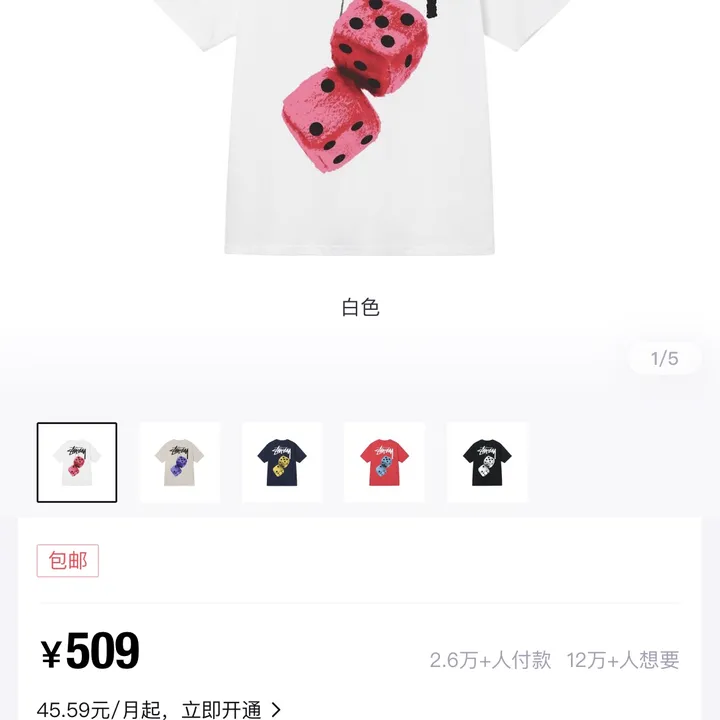
Task: View the navy blue t-shirt variant
Action: [x=282, y=462]
